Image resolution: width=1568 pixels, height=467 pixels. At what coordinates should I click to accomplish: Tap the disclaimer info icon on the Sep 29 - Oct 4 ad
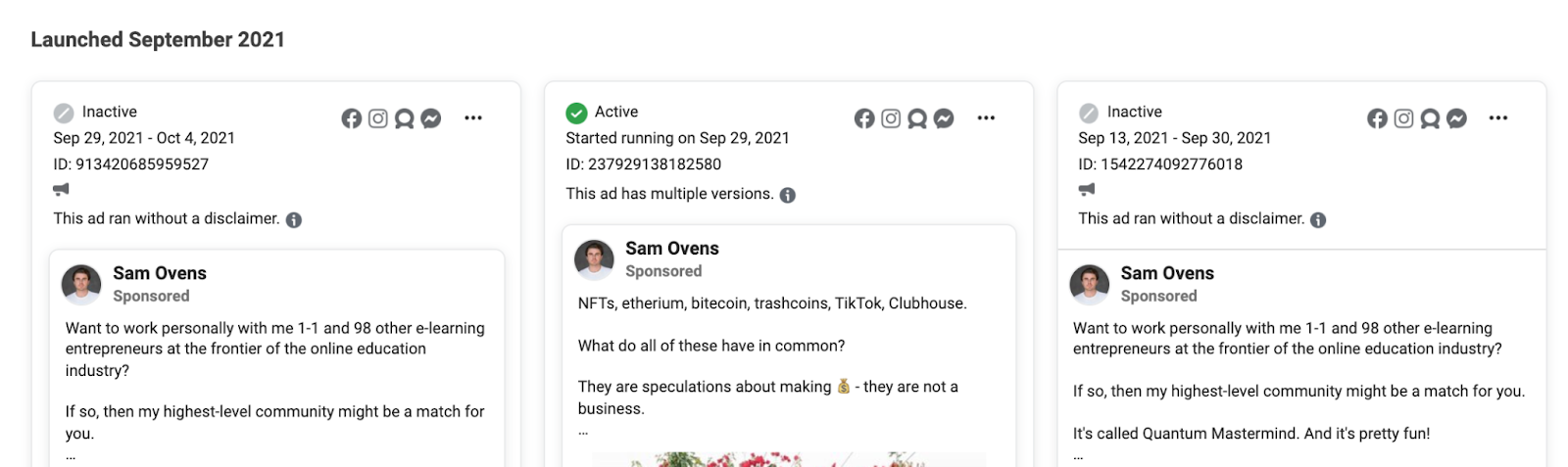pyautogui.click(x=294, y=220)
